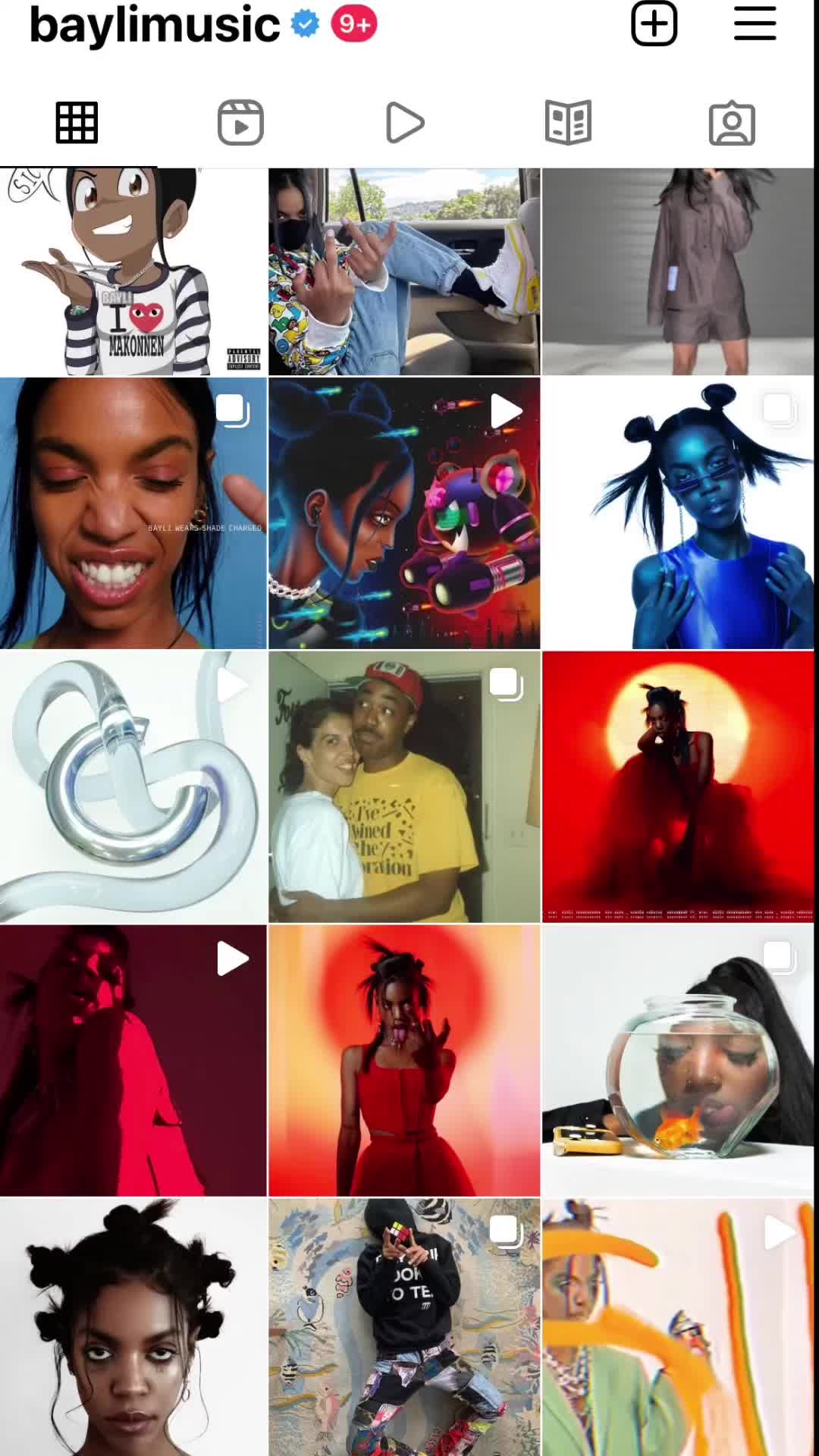View the tagged photos tab
Viewport: 819px width, 1456px height.
tap(732, 122)
